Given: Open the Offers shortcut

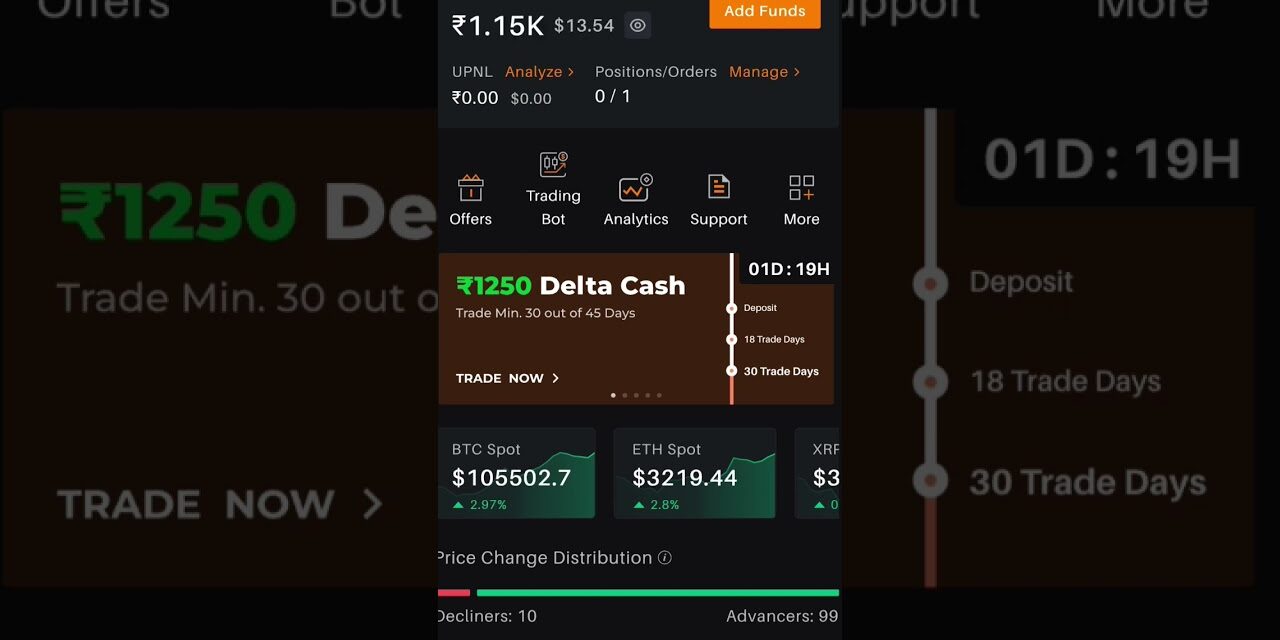Looking at the screenshot, I should (470, 200).
